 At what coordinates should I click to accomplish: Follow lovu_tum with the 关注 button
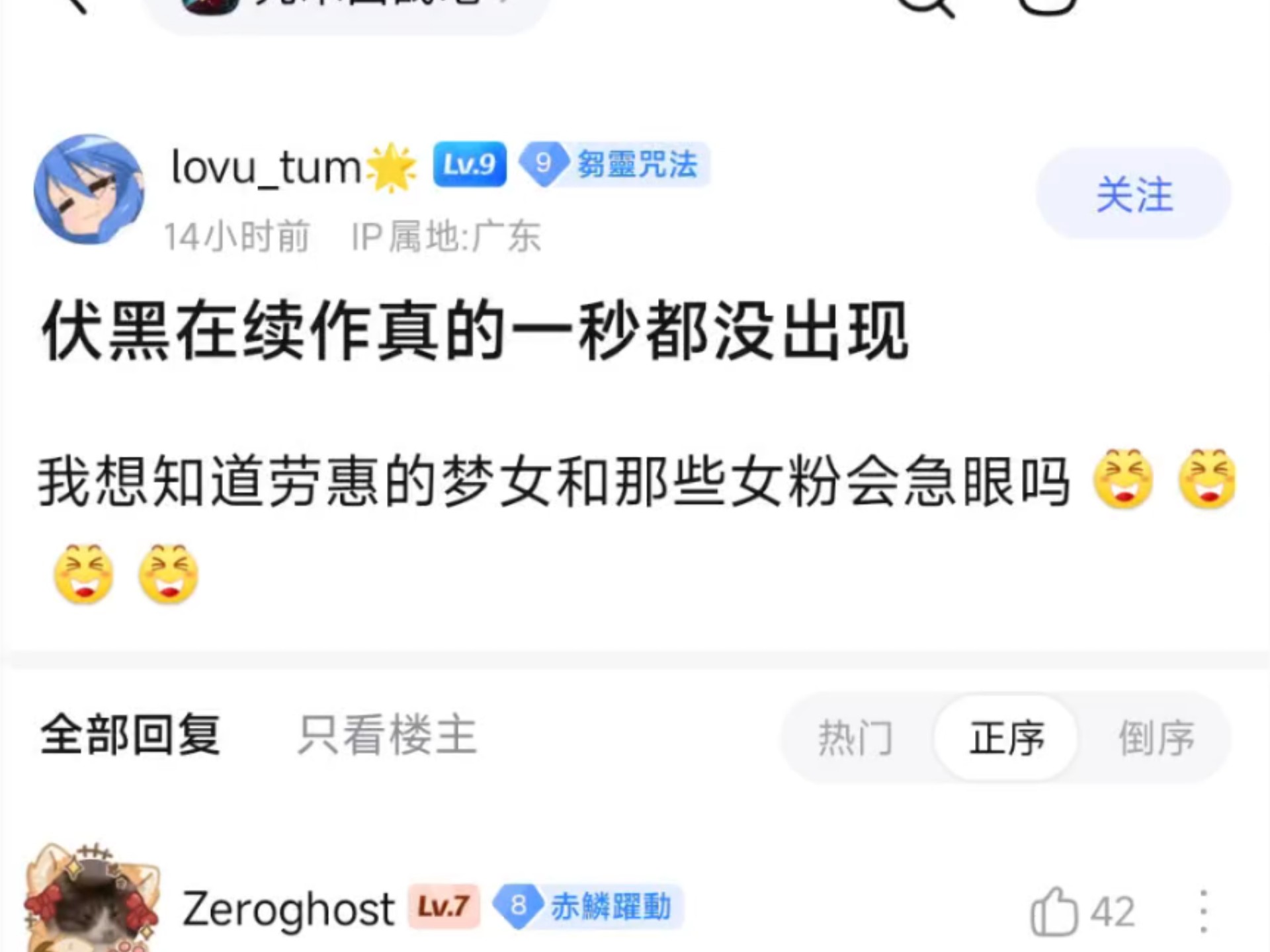pyautogui.click(x=1133, y=194)
